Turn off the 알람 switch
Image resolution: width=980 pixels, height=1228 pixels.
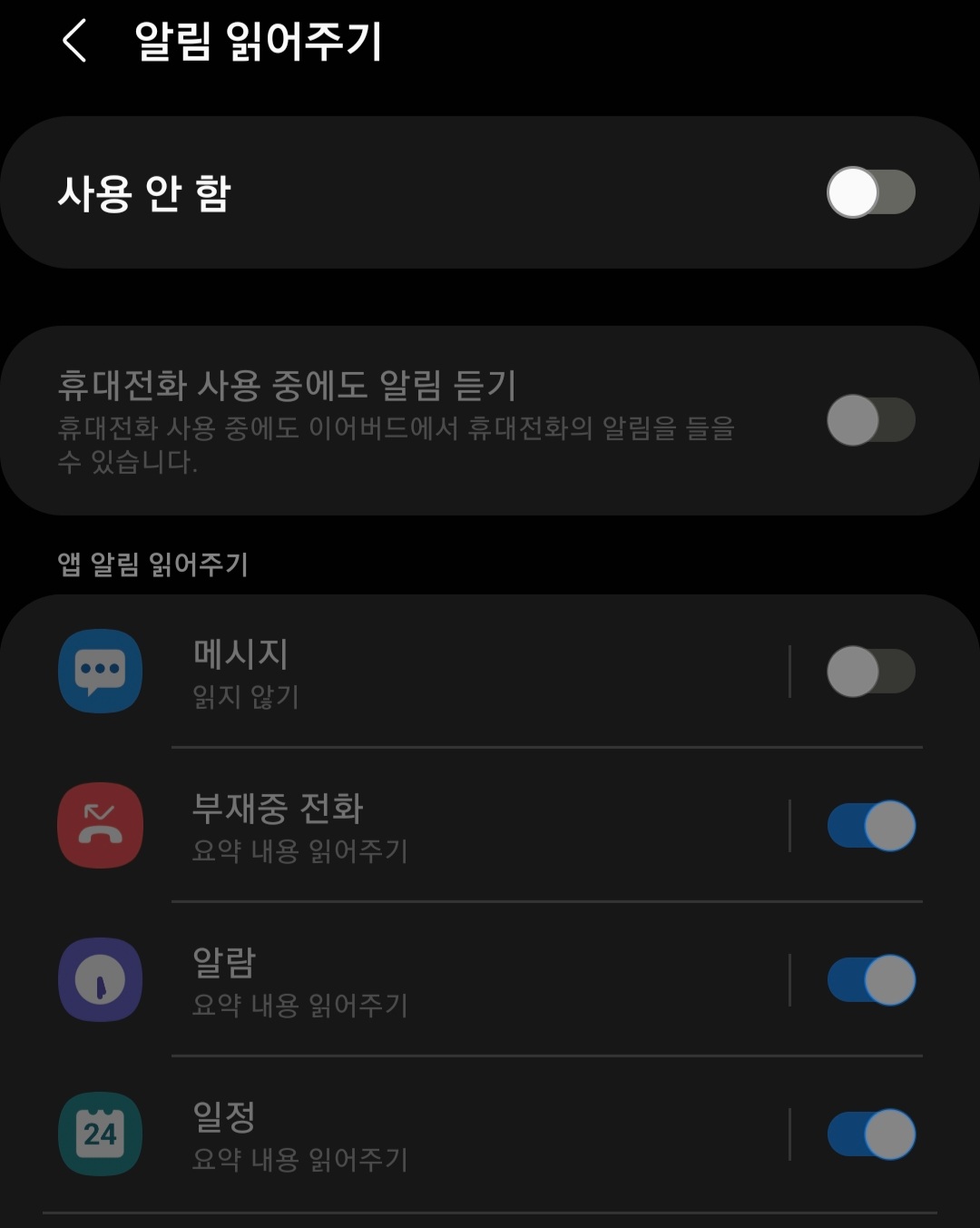point(869,980)
